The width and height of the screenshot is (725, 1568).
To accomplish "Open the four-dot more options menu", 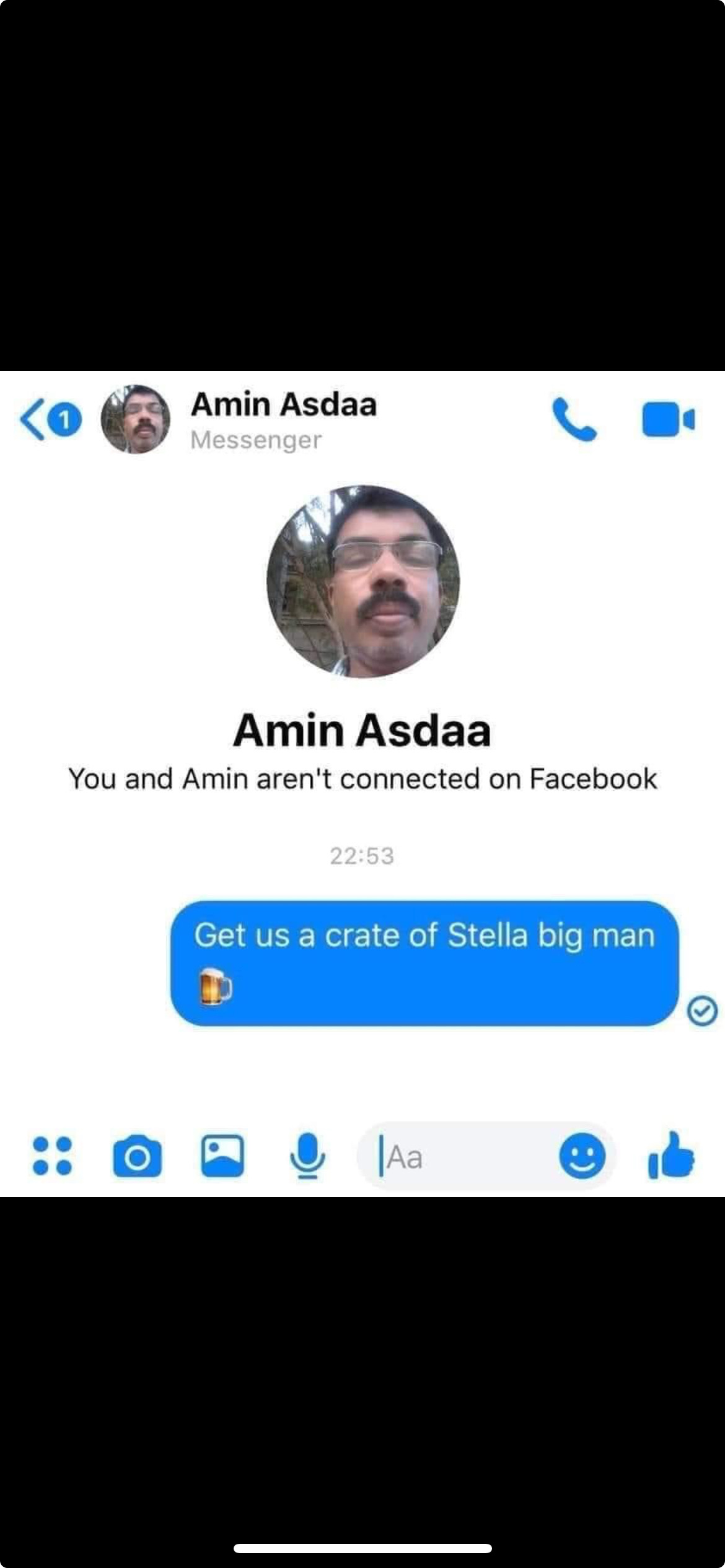I will point(52,1156).
